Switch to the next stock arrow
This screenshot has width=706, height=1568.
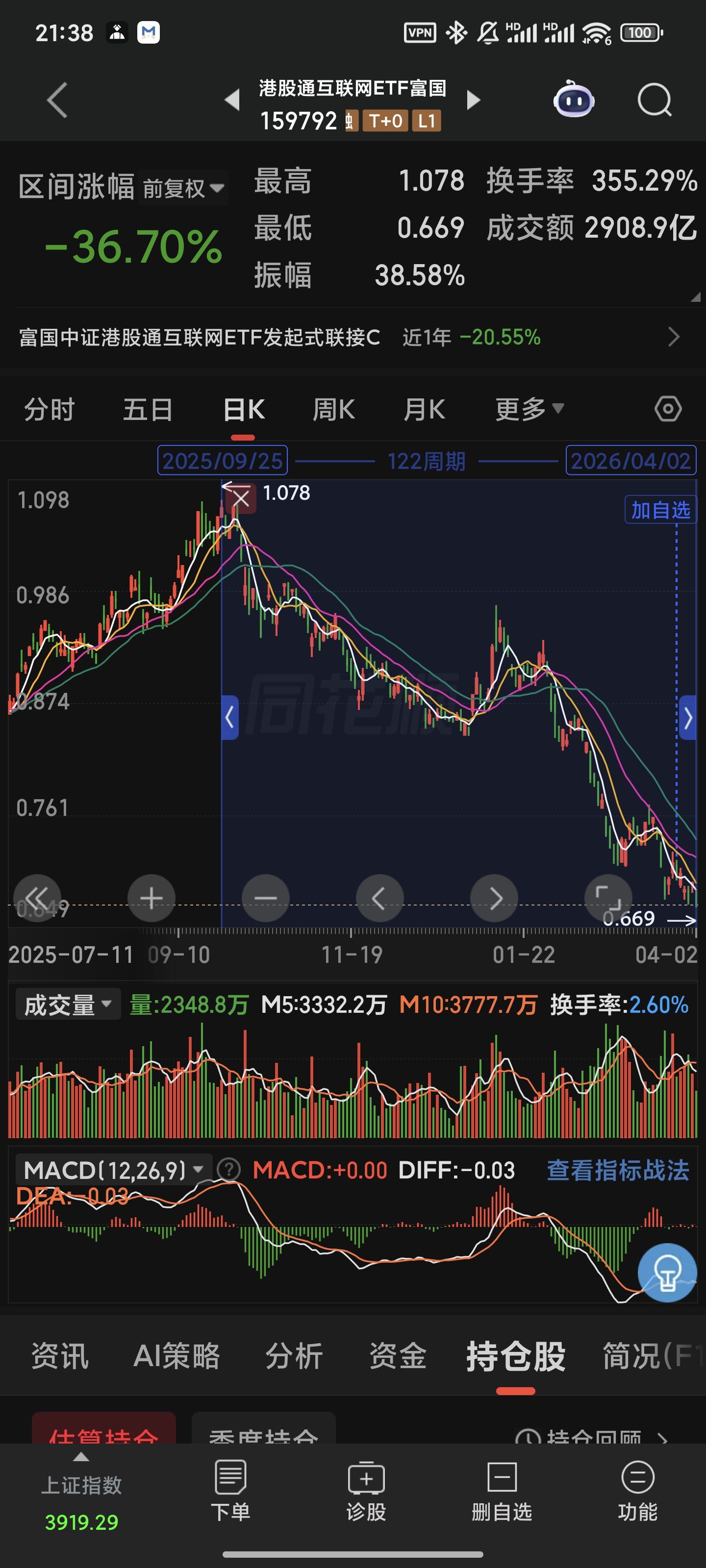473,100
